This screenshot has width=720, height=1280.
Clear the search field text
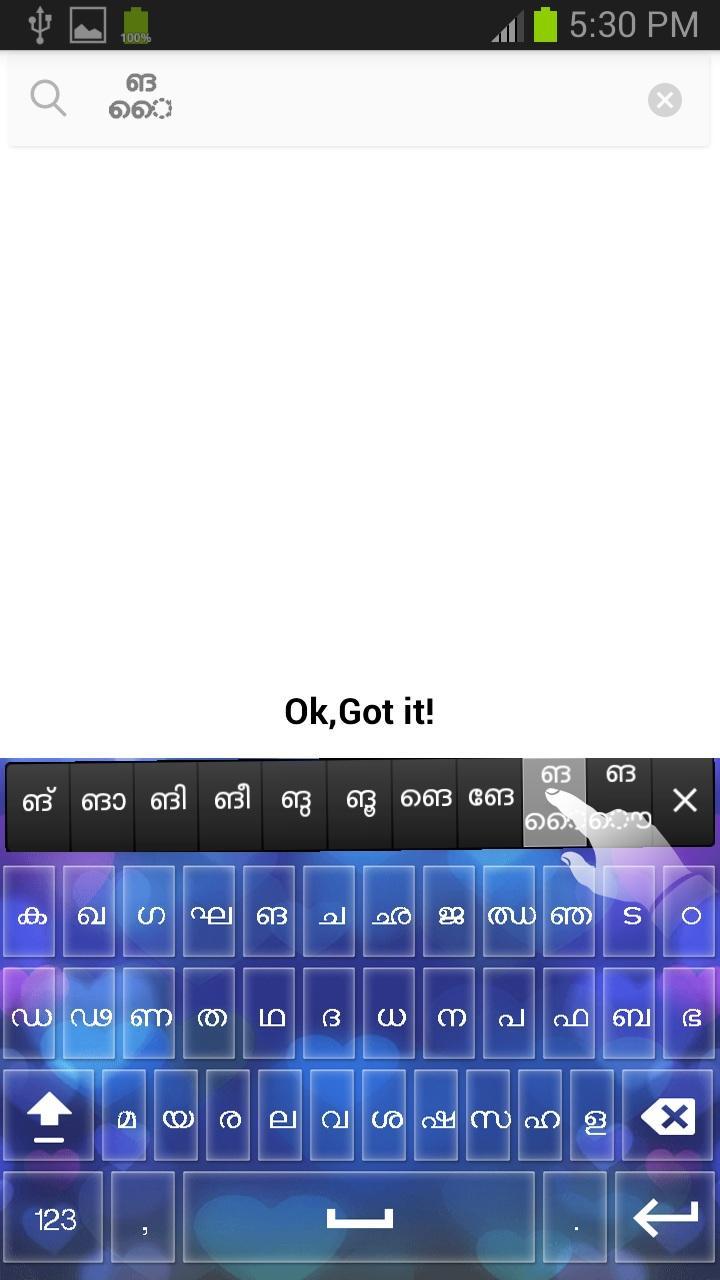pos(664,100)
